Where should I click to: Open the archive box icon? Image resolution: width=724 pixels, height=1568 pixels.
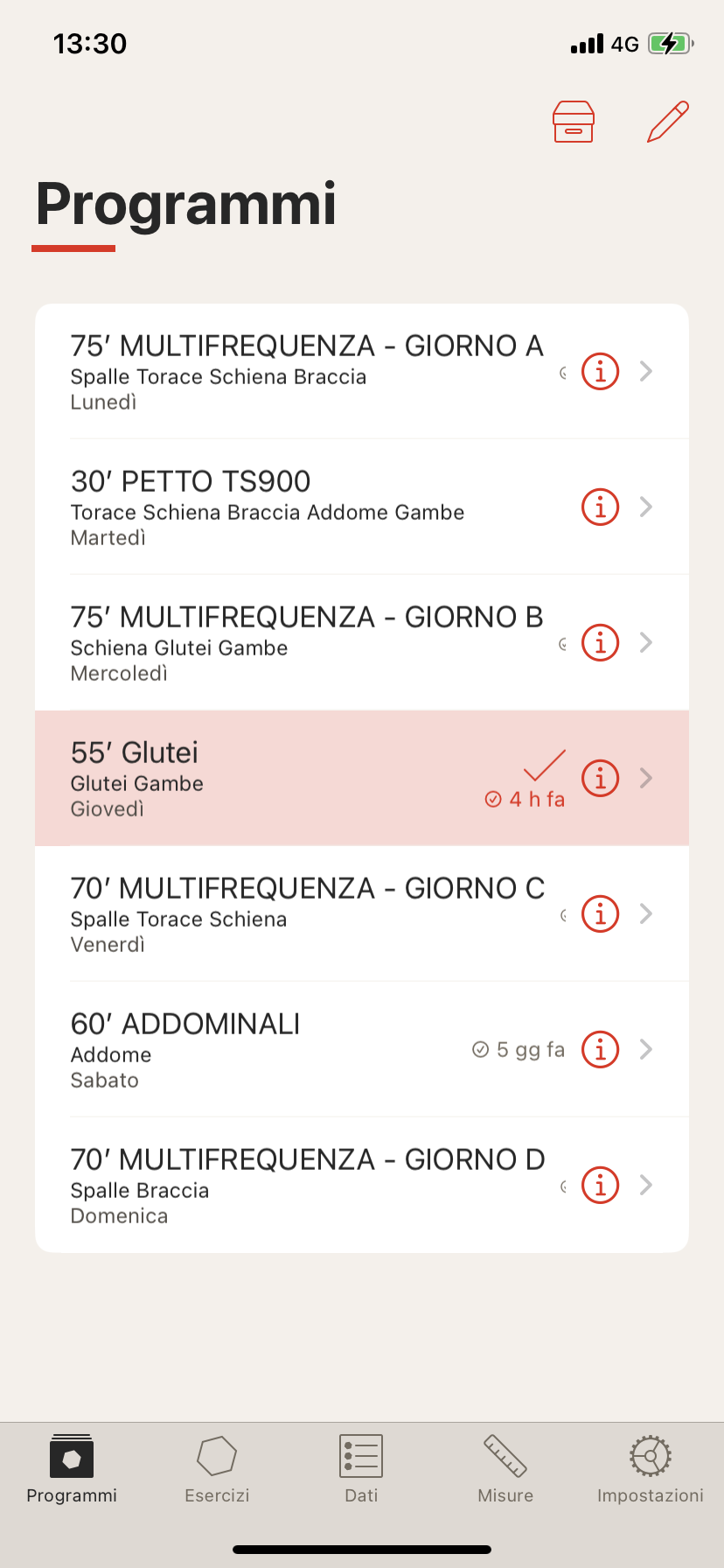coord(574,122)
